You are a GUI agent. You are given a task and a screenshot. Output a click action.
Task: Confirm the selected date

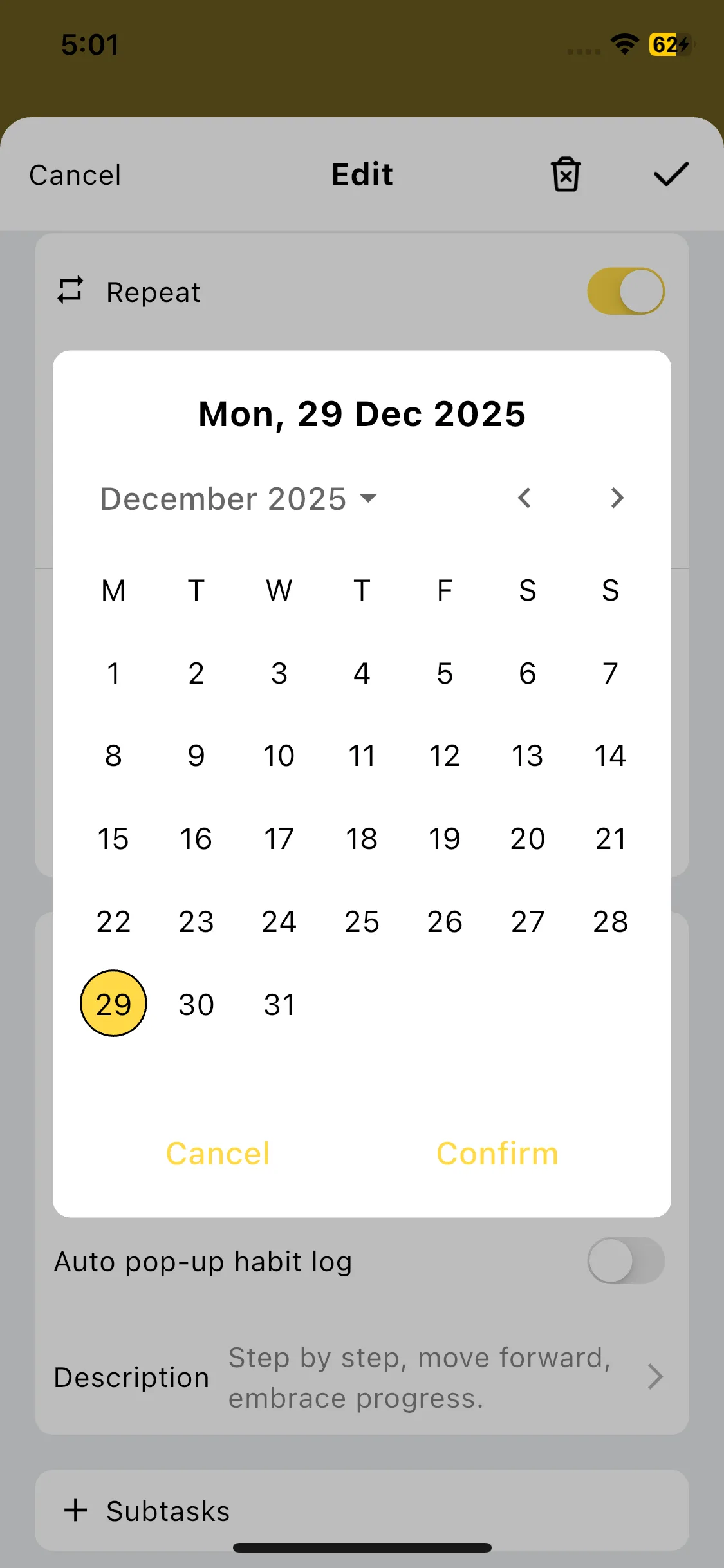497,1153
